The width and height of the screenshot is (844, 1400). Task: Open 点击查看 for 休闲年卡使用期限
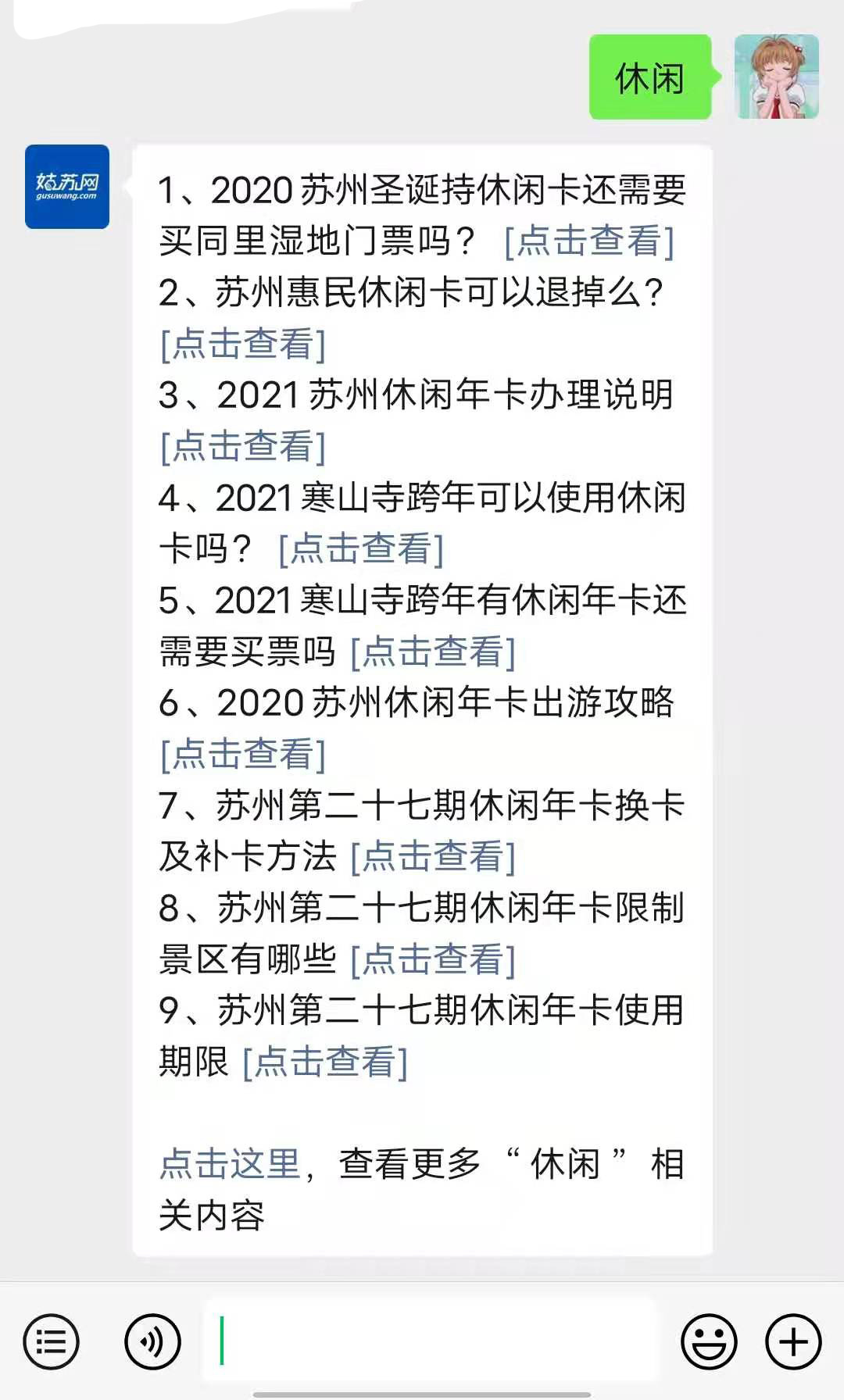coord(325,1062)
